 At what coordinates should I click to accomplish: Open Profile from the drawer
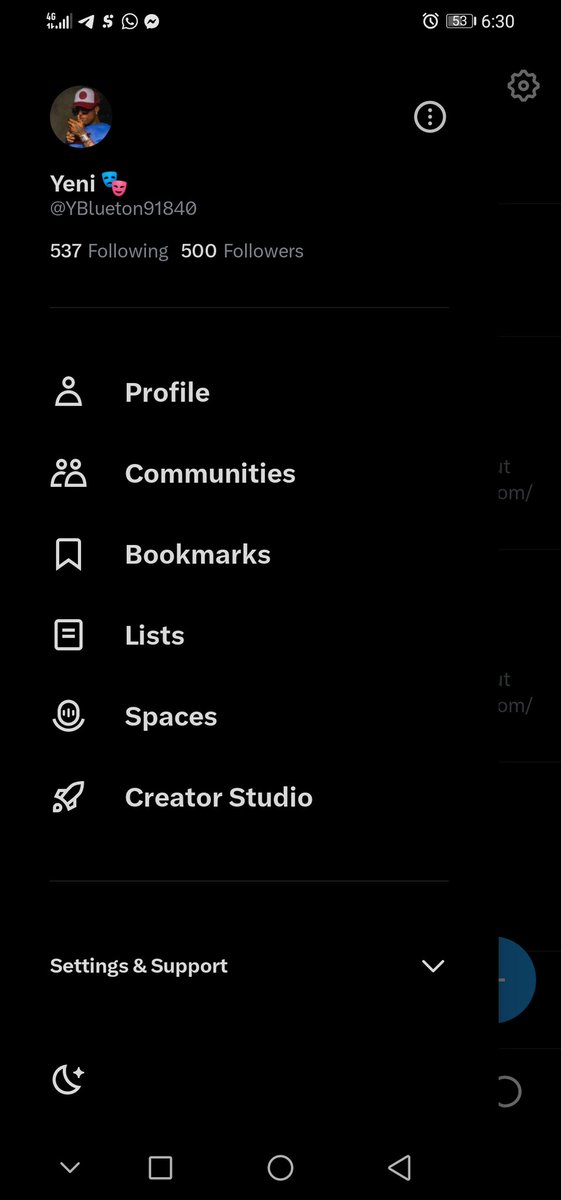(x=249, y=392)
